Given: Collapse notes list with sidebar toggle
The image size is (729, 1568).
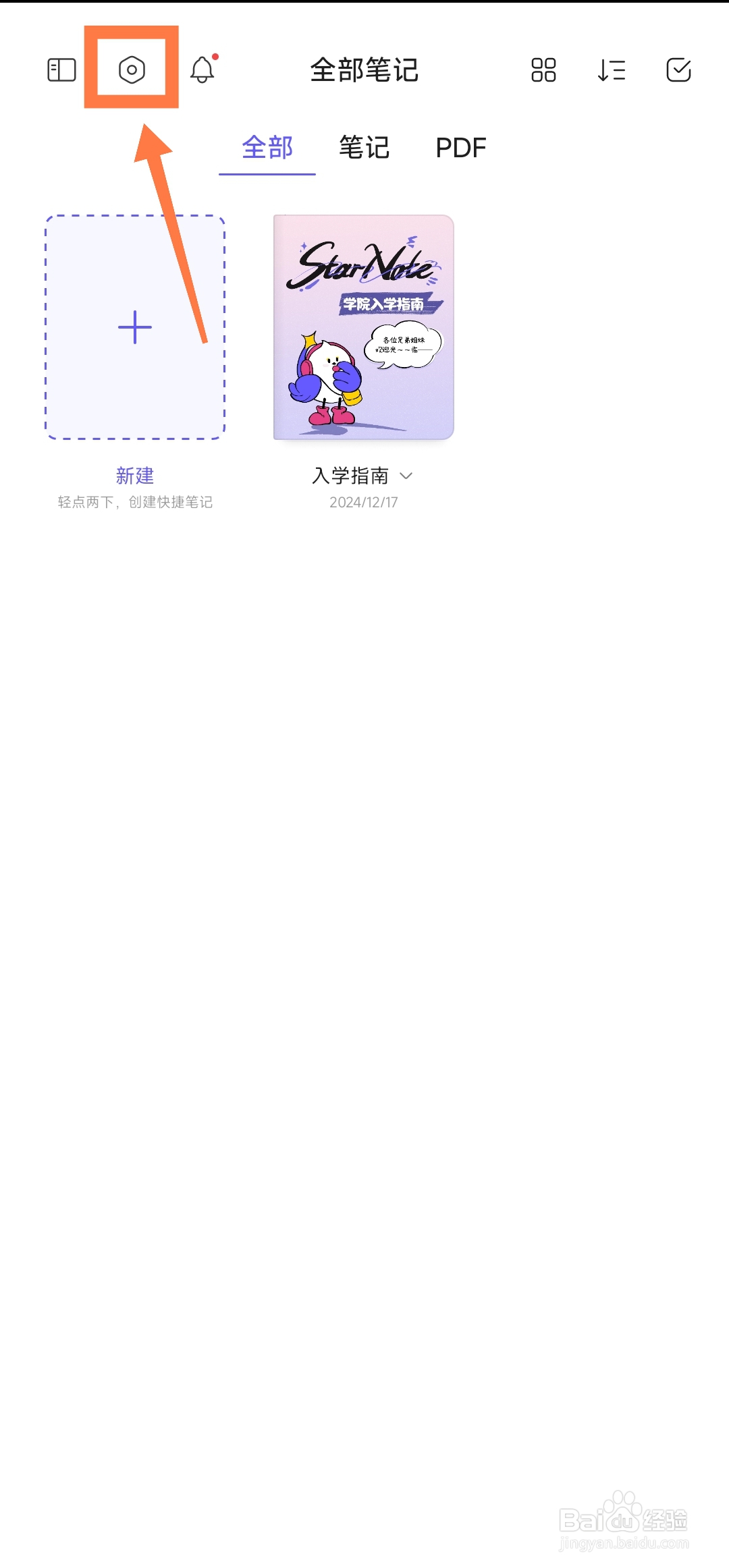Looking at the screenshot, I should click(60, 69).
